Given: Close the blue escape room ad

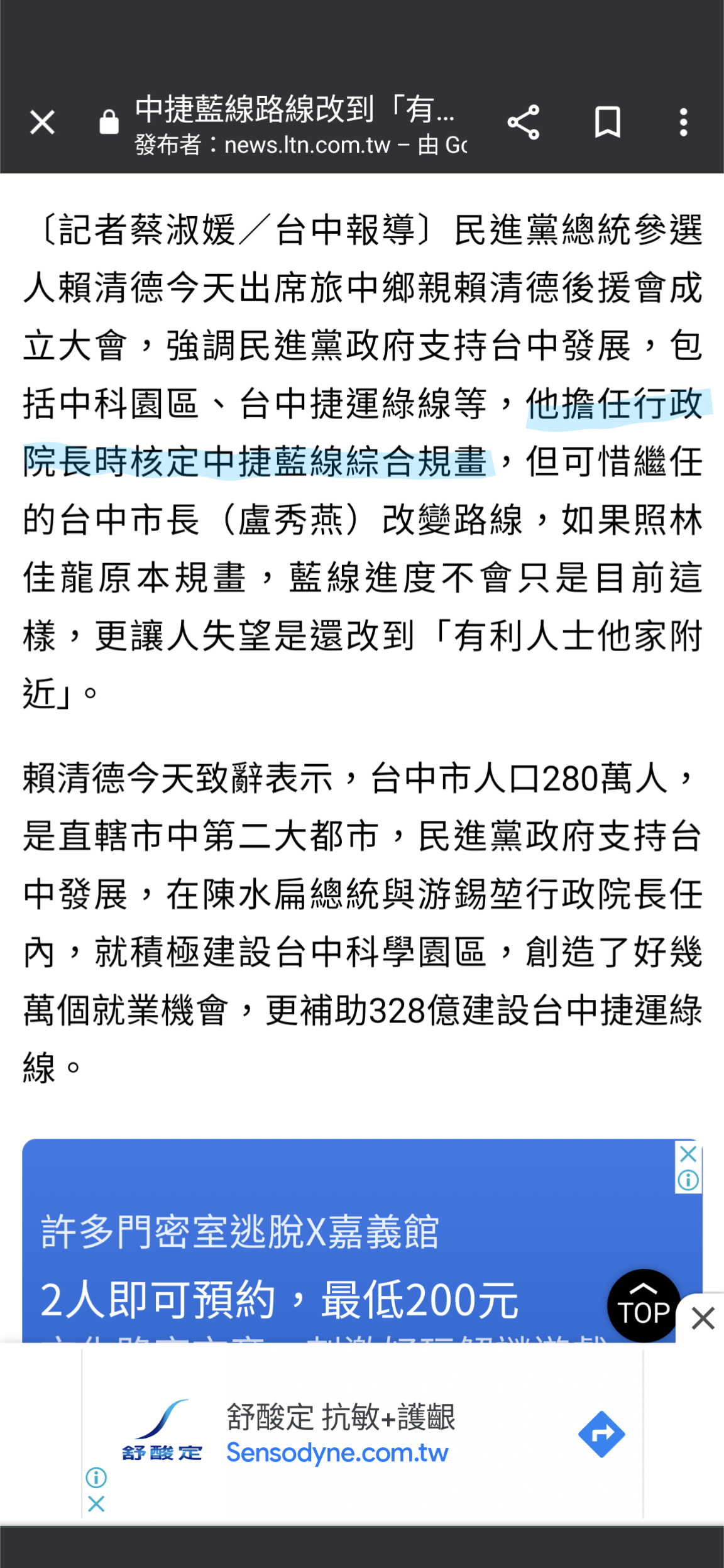Looking at the screenshot, I should click(688, 1153).
